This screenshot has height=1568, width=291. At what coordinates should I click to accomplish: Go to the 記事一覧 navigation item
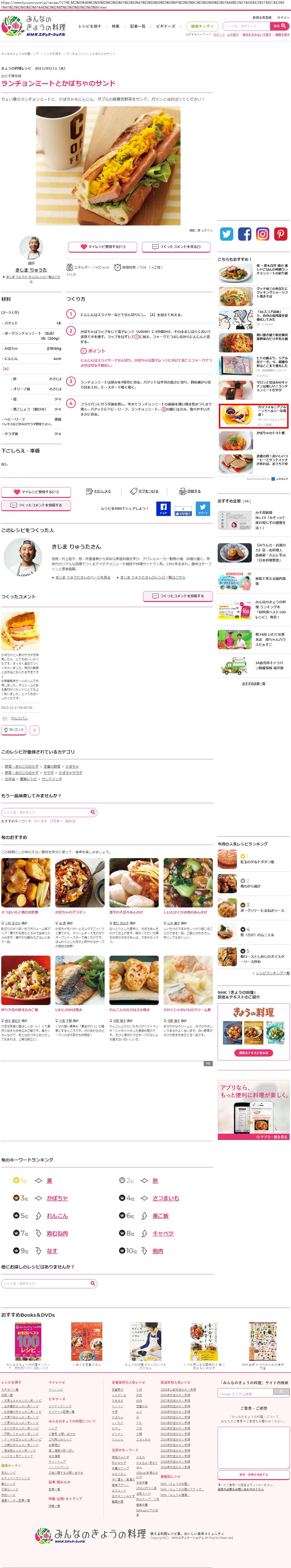coord(138,26)
